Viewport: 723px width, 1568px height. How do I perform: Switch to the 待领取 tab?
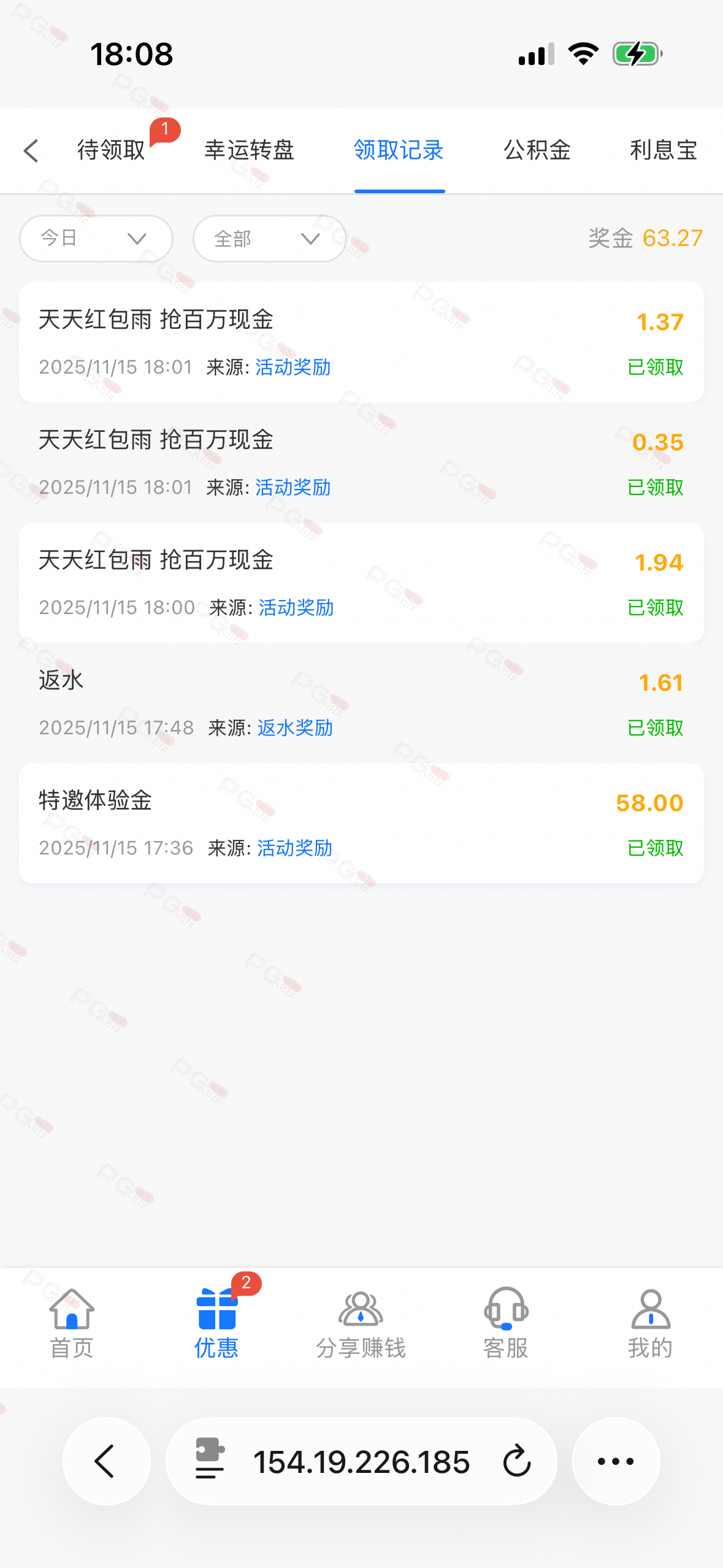(x=111, y=151)
